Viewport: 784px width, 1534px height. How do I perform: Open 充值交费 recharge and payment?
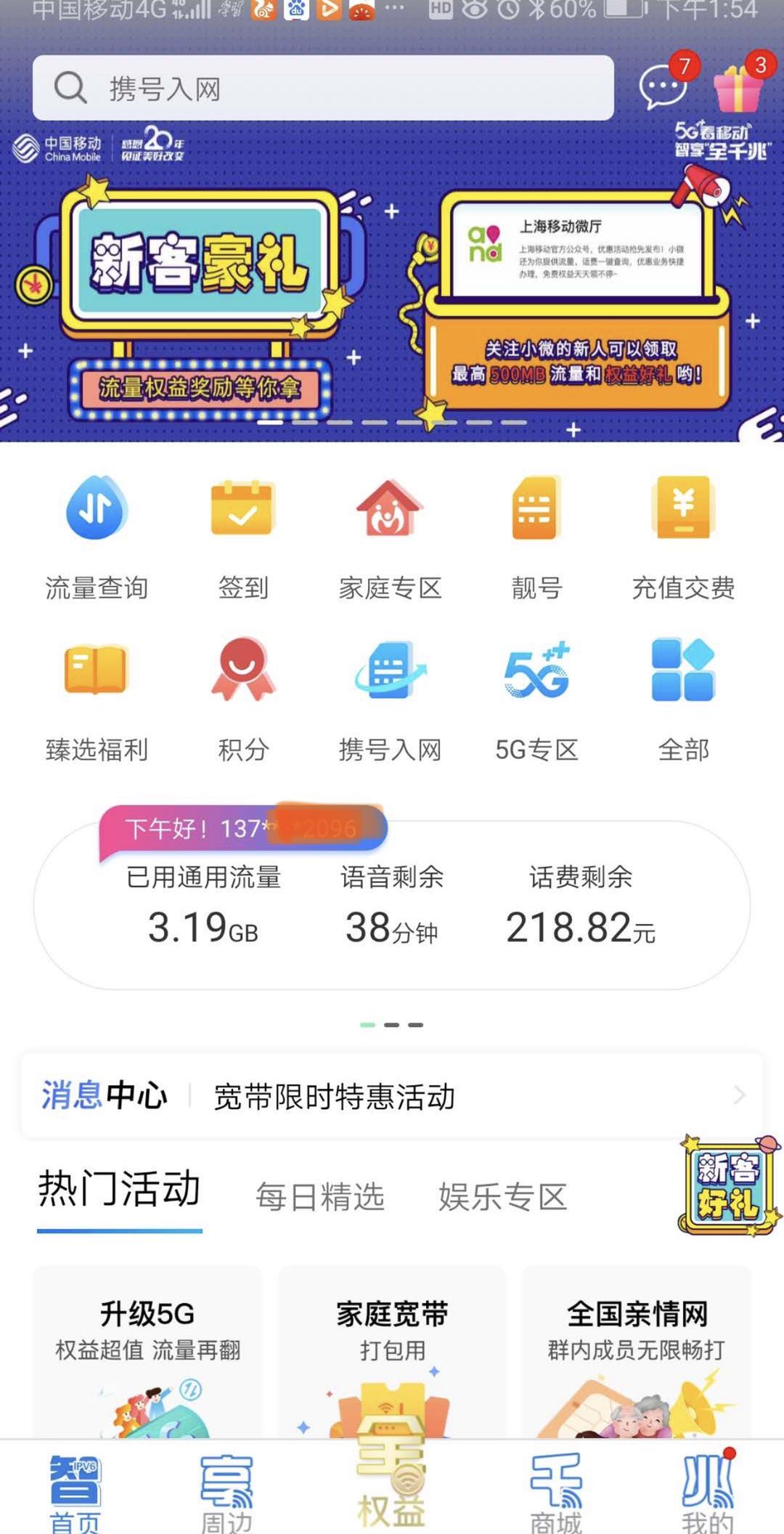tap(683, 538)
